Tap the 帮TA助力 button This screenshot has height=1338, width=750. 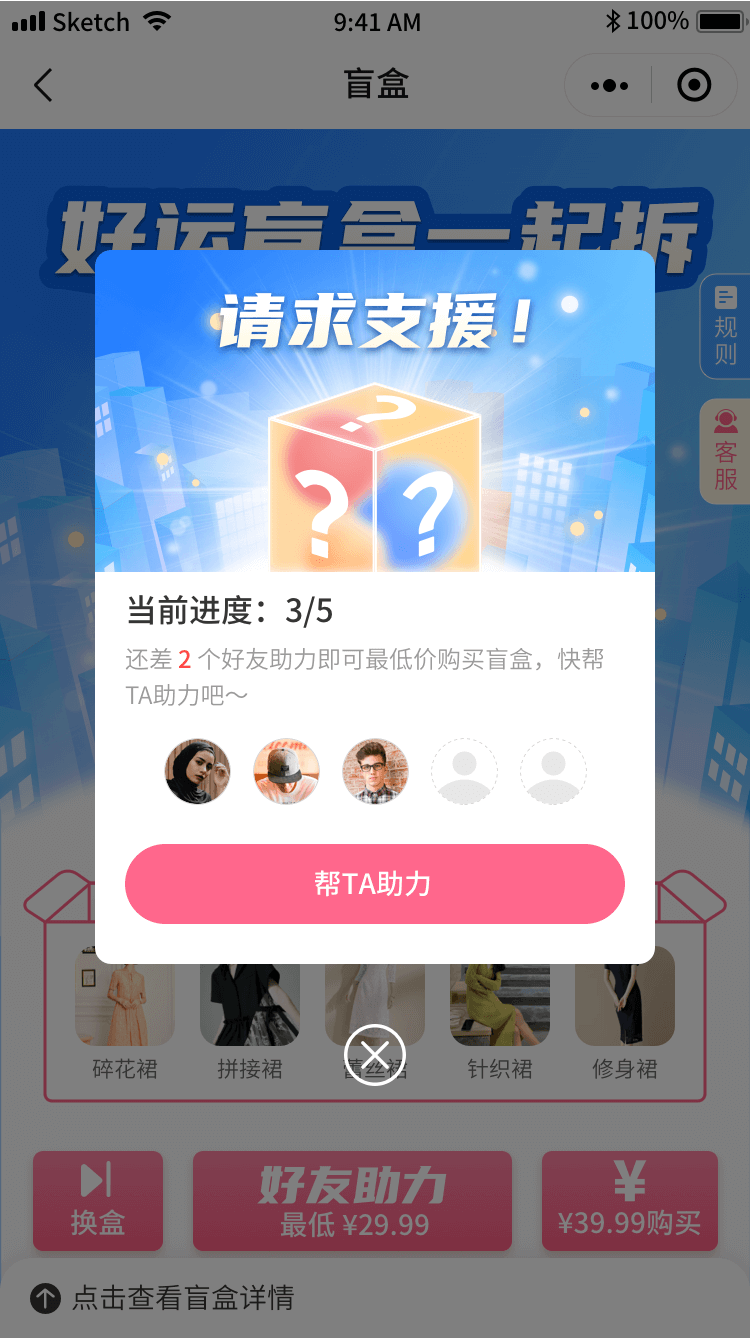(x=374, y=884)
